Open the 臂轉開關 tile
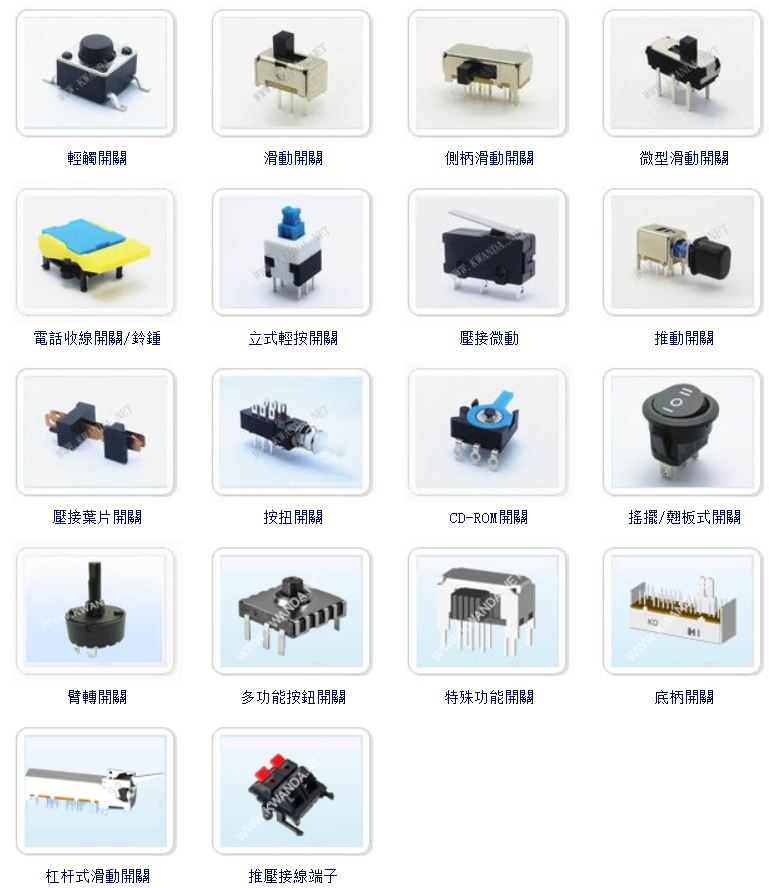The height and width of the screenshot is (888, 769). pos(96,611)
